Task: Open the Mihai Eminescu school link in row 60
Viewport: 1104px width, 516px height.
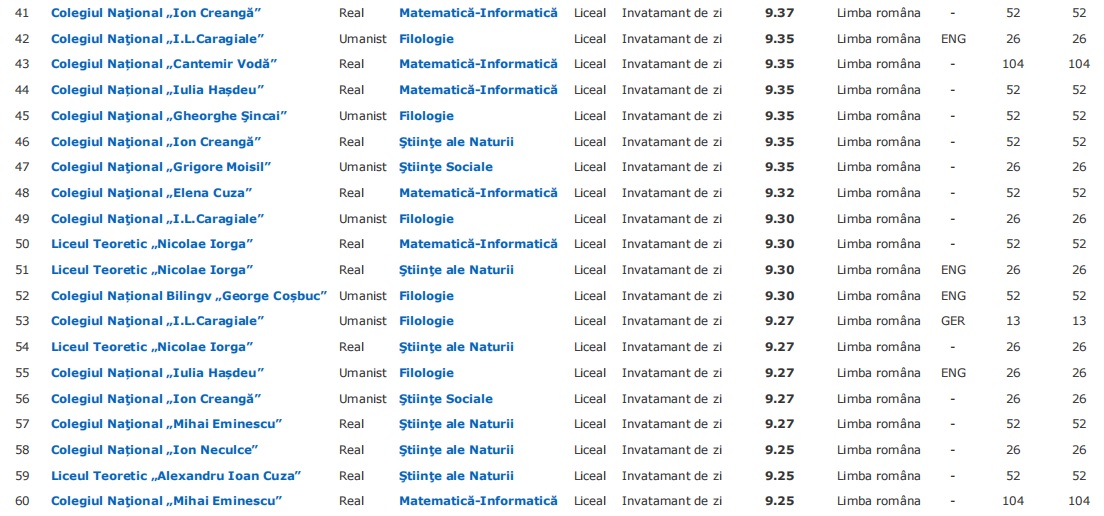Action: [x=167, y=501]
